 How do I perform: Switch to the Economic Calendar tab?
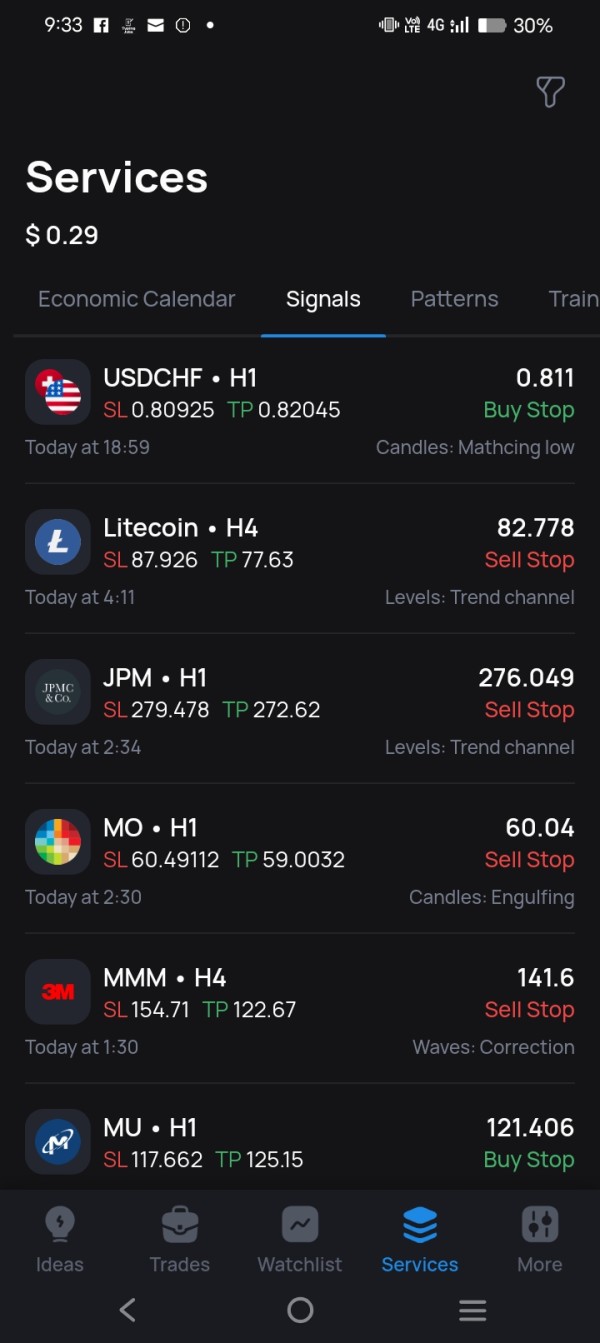[136, 299]
